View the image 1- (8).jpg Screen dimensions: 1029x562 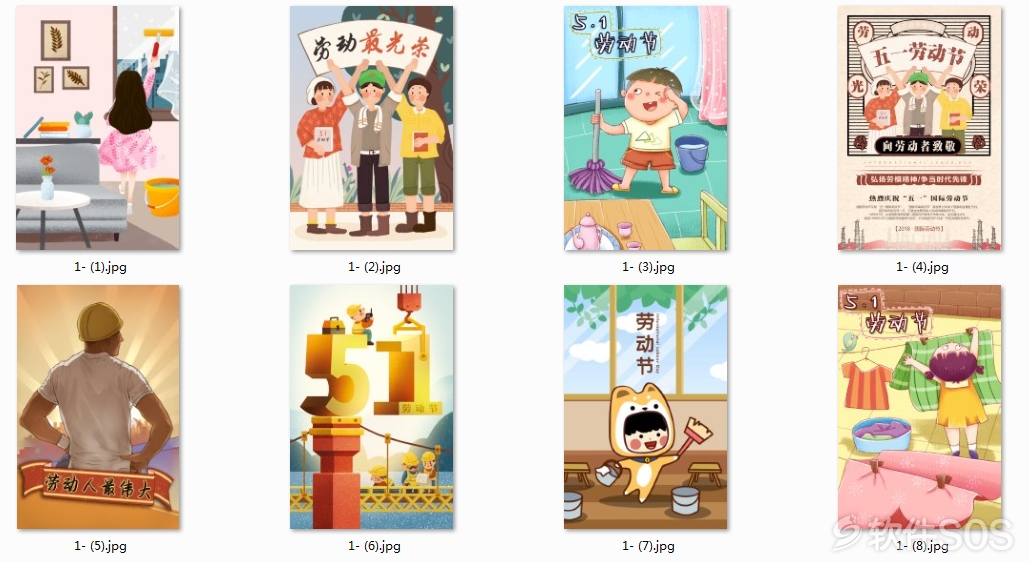tap(919, 407)
